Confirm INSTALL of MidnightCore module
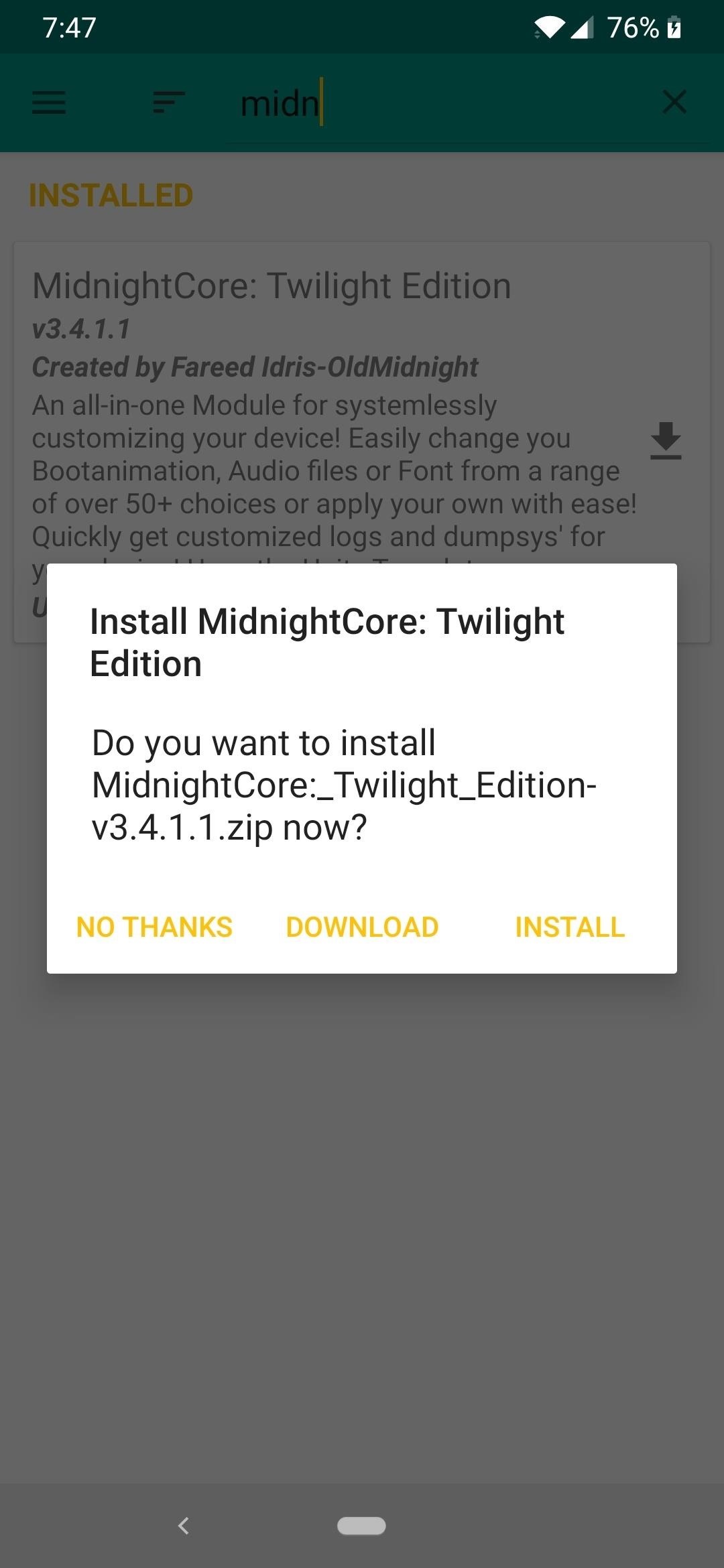Image resolution: width=724 pixels, height=1568 pixels. pyautogui.click(x=570, y=927)
